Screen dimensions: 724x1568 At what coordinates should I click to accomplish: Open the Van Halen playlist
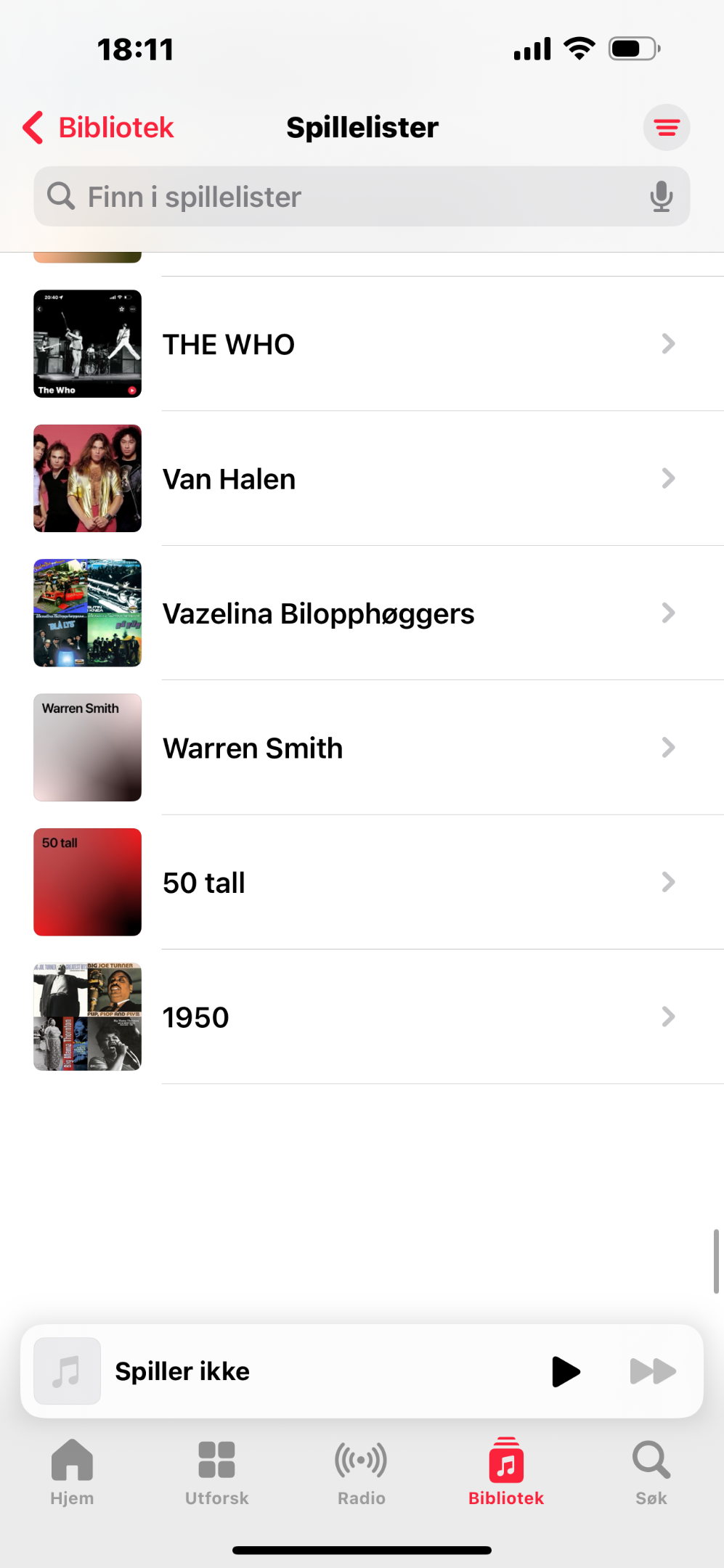click(362, 478)
